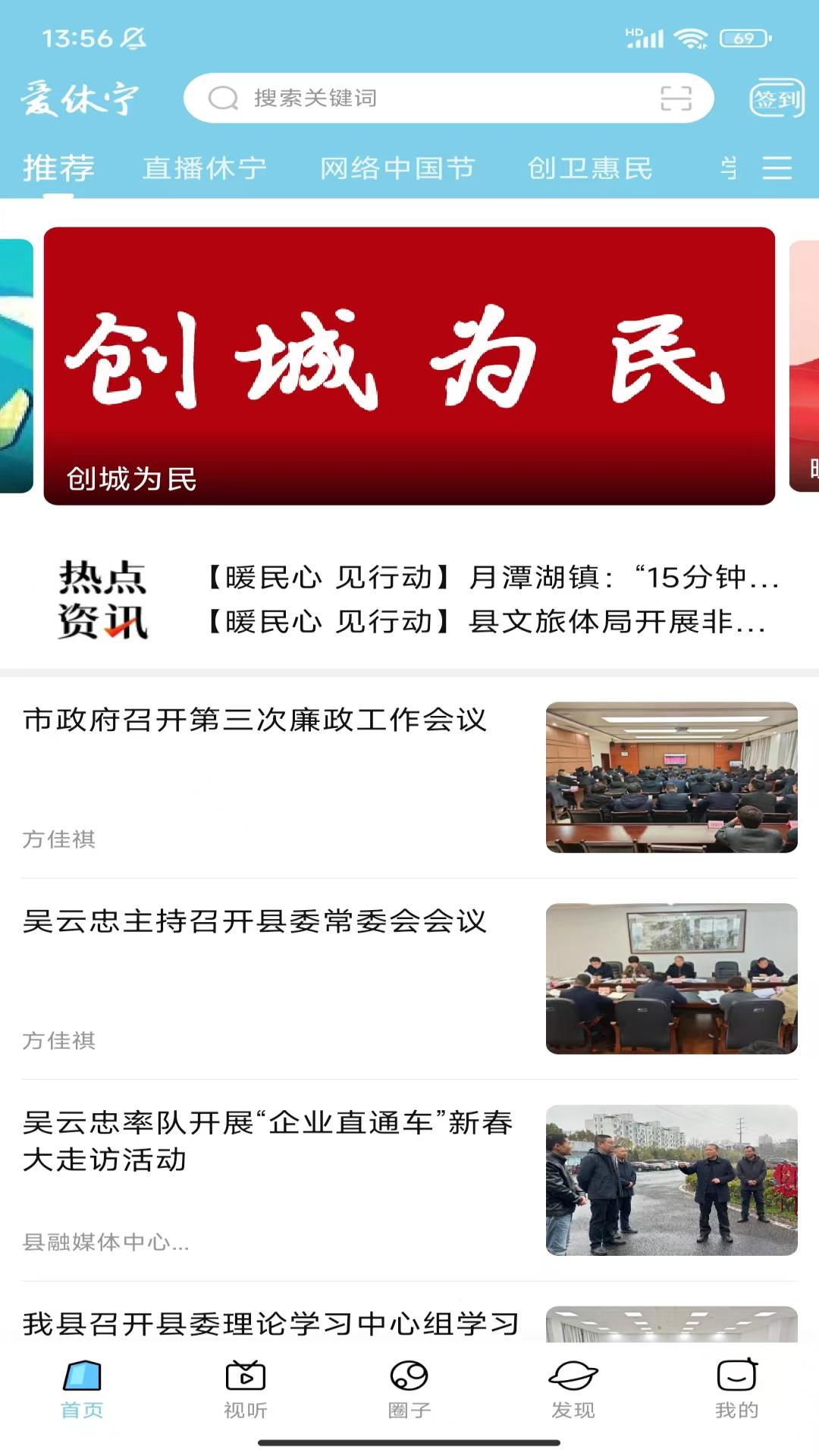Image resolution: width=819 pixels, height=1456 pixels.
Task: Switch to the 网络中国节 tab
Action: click(397, 169)
